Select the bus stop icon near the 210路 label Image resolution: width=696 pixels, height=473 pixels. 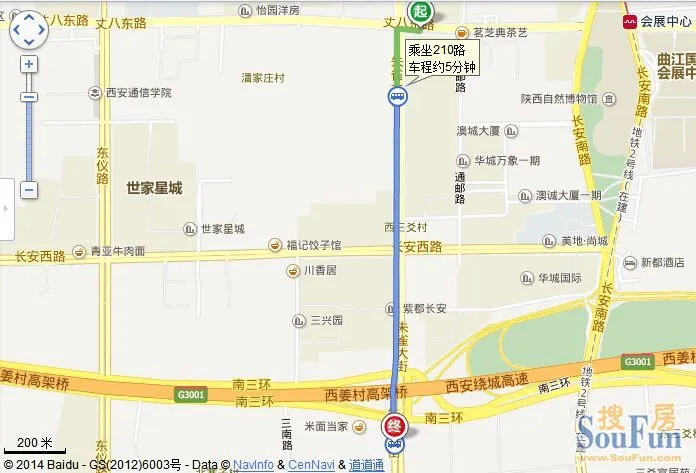click(397, 96)
